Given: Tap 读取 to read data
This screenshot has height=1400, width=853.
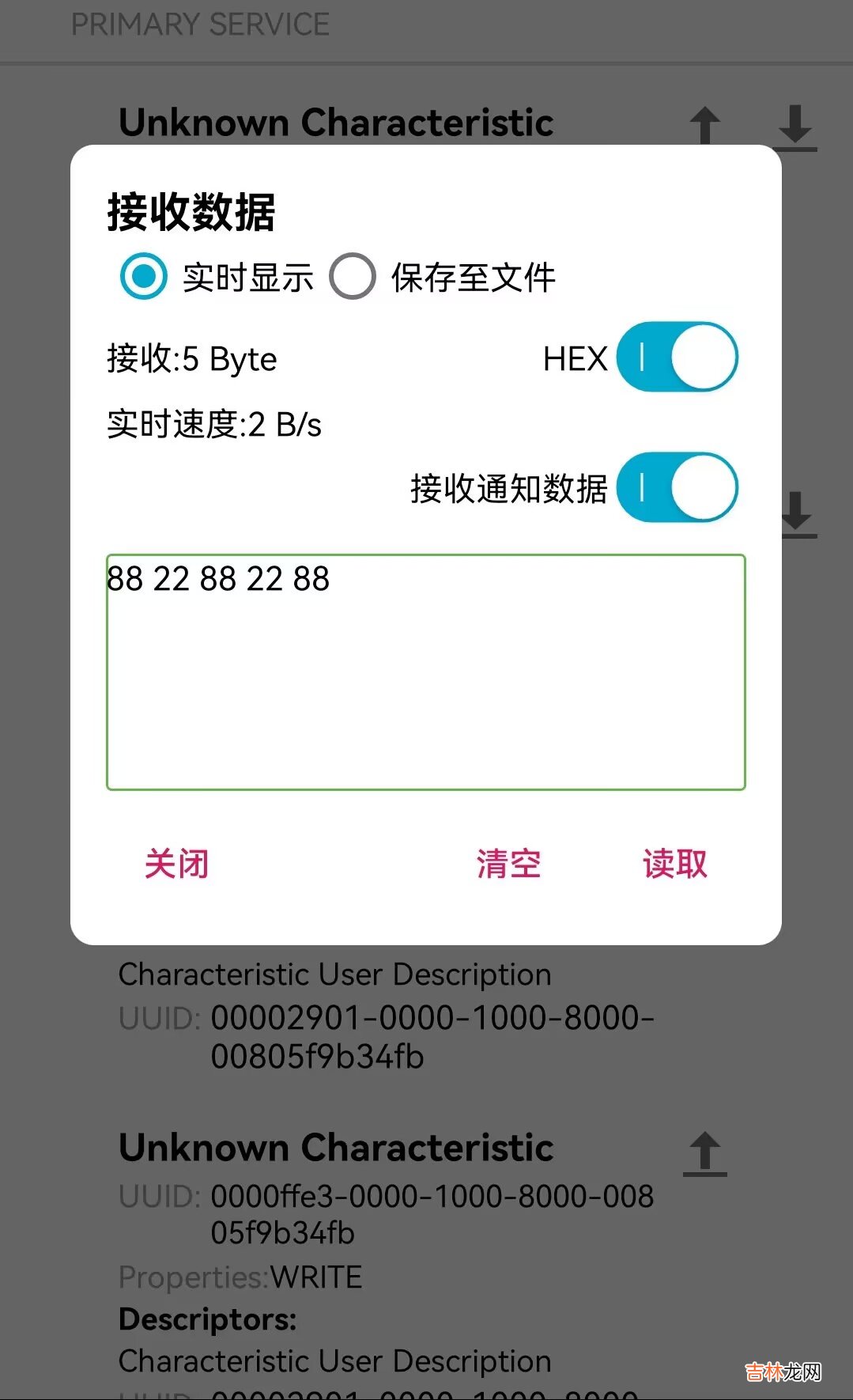Looking at the screenshot, I should click(674, 864).
